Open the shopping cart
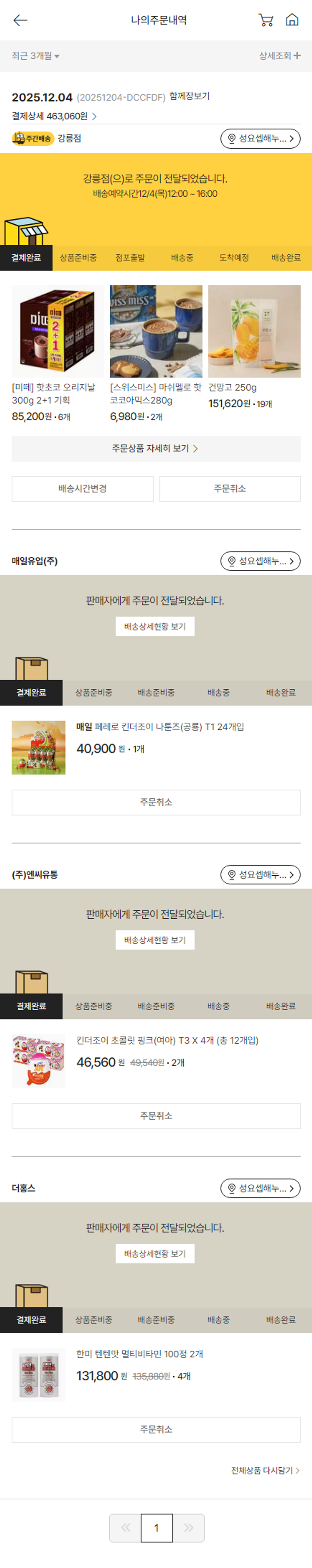Image resolution: width=312 pixels, height=1568 pixels. [x=266, y=20]
